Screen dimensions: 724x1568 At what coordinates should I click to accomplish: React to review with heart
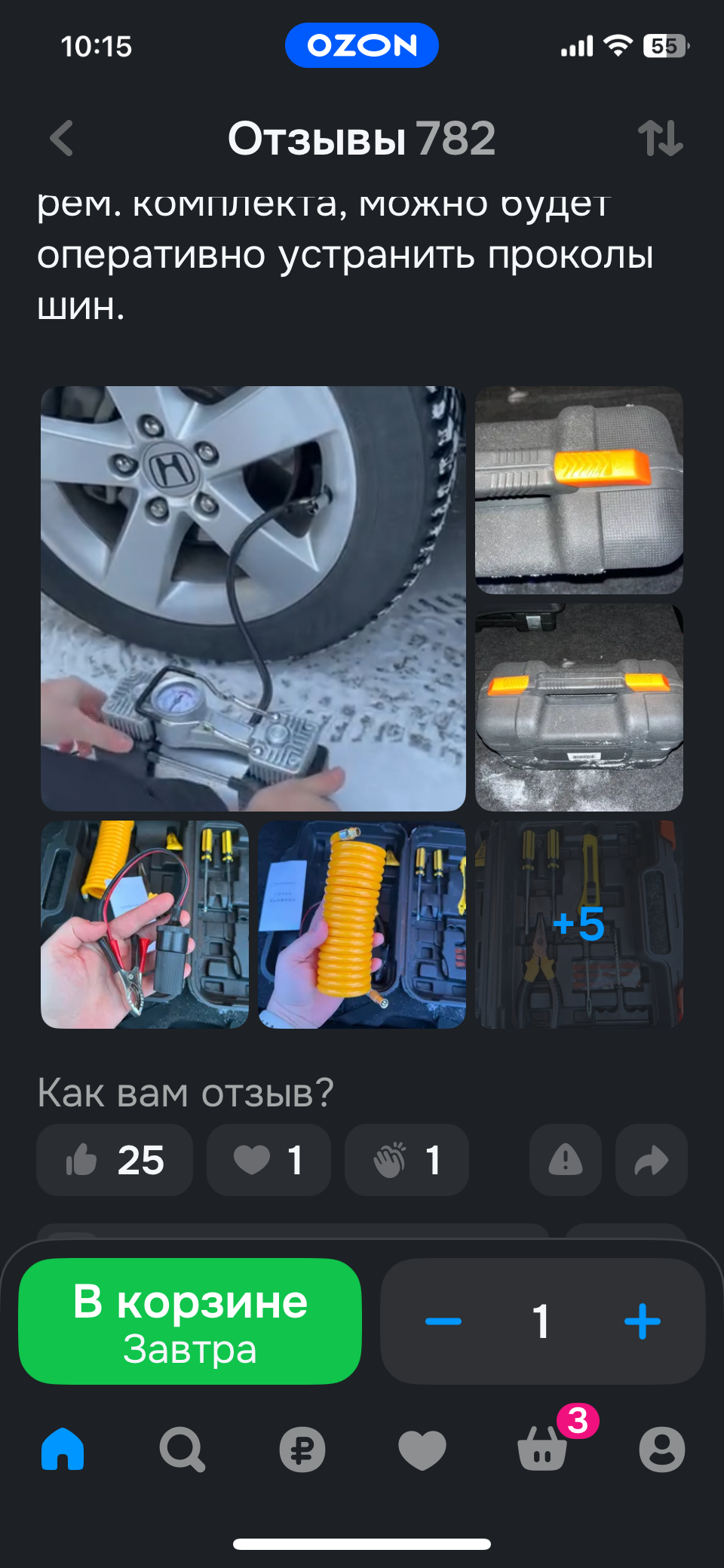tap(268, 1160)
